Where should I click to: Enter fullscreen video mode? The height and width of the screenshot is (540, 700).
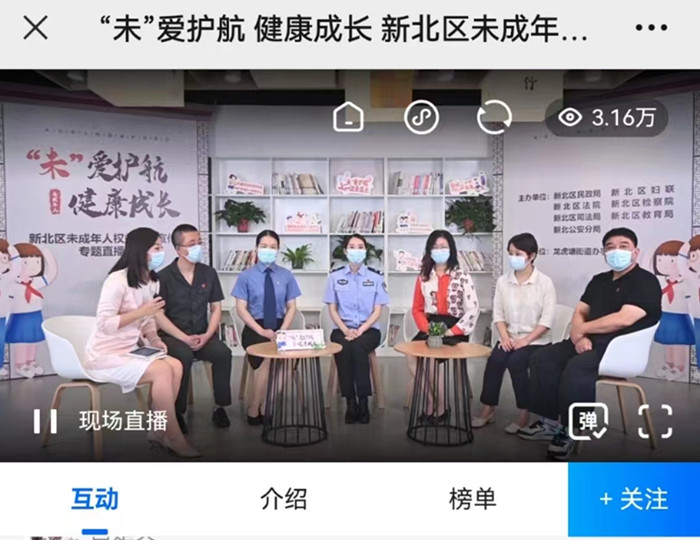tap(655, 421)
